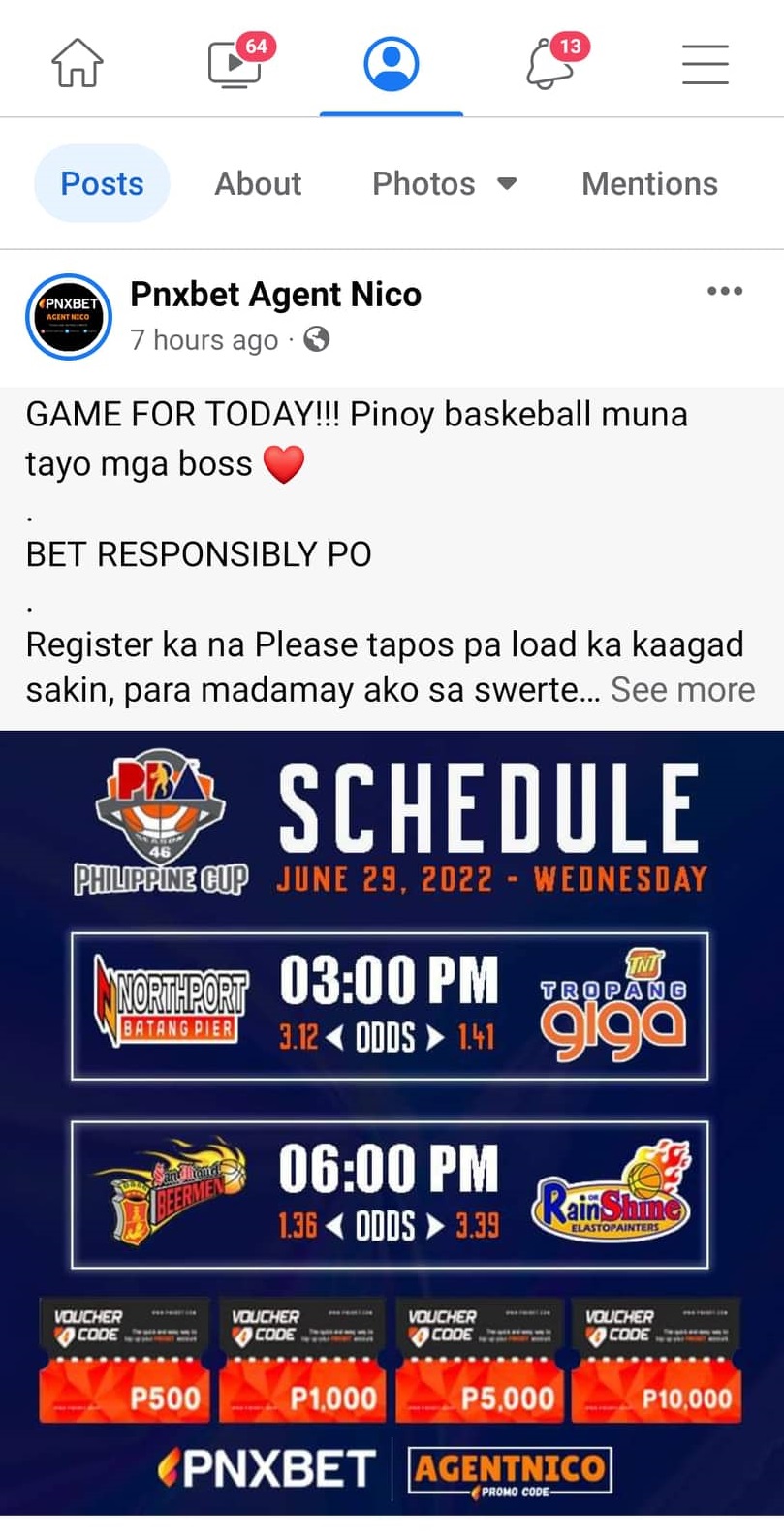Open the PBA schedule post image
784x1540 pixels.
click(392, 1121)
